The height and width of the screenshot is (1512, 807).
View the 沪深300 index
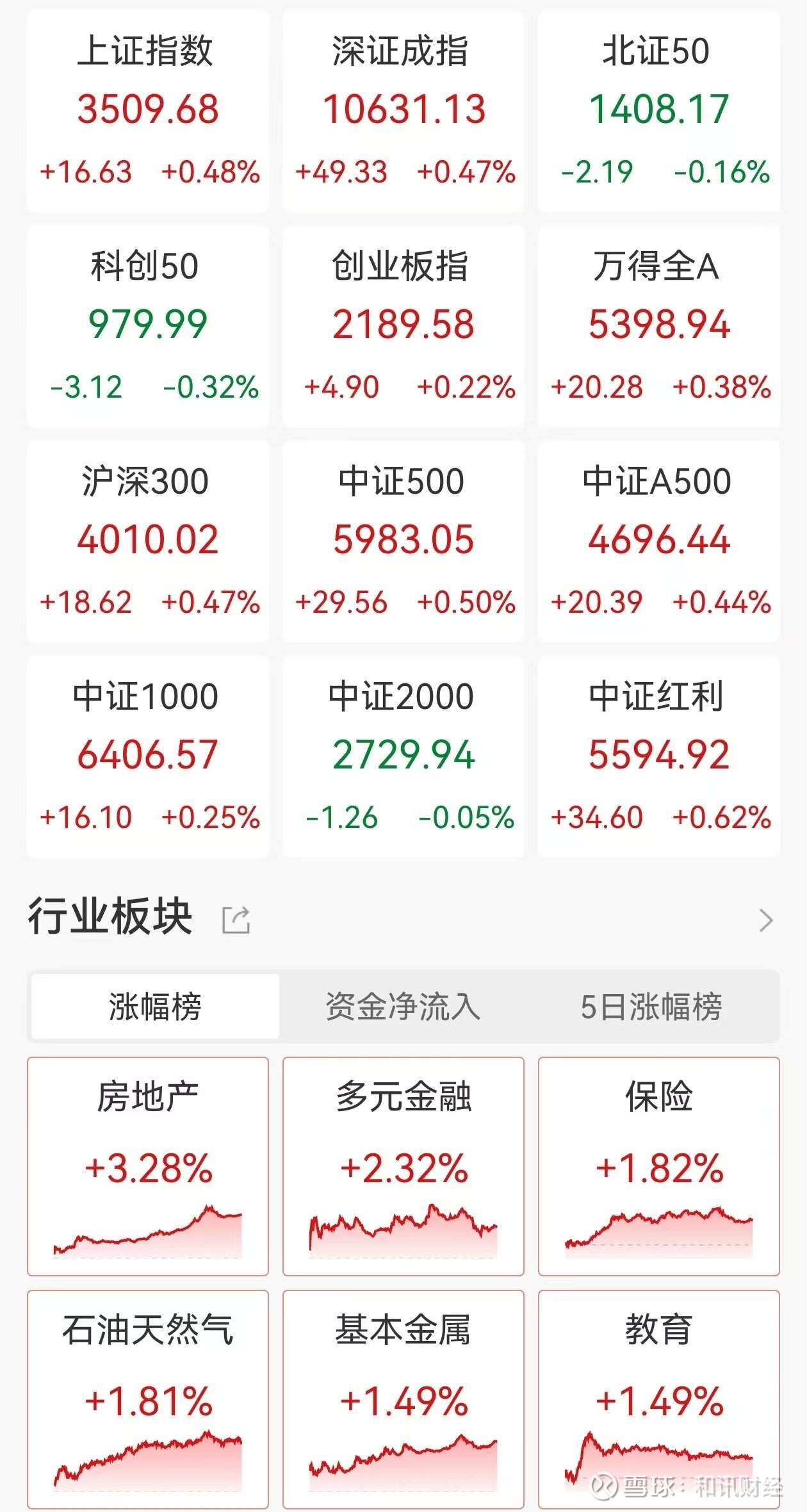[148, 541]
